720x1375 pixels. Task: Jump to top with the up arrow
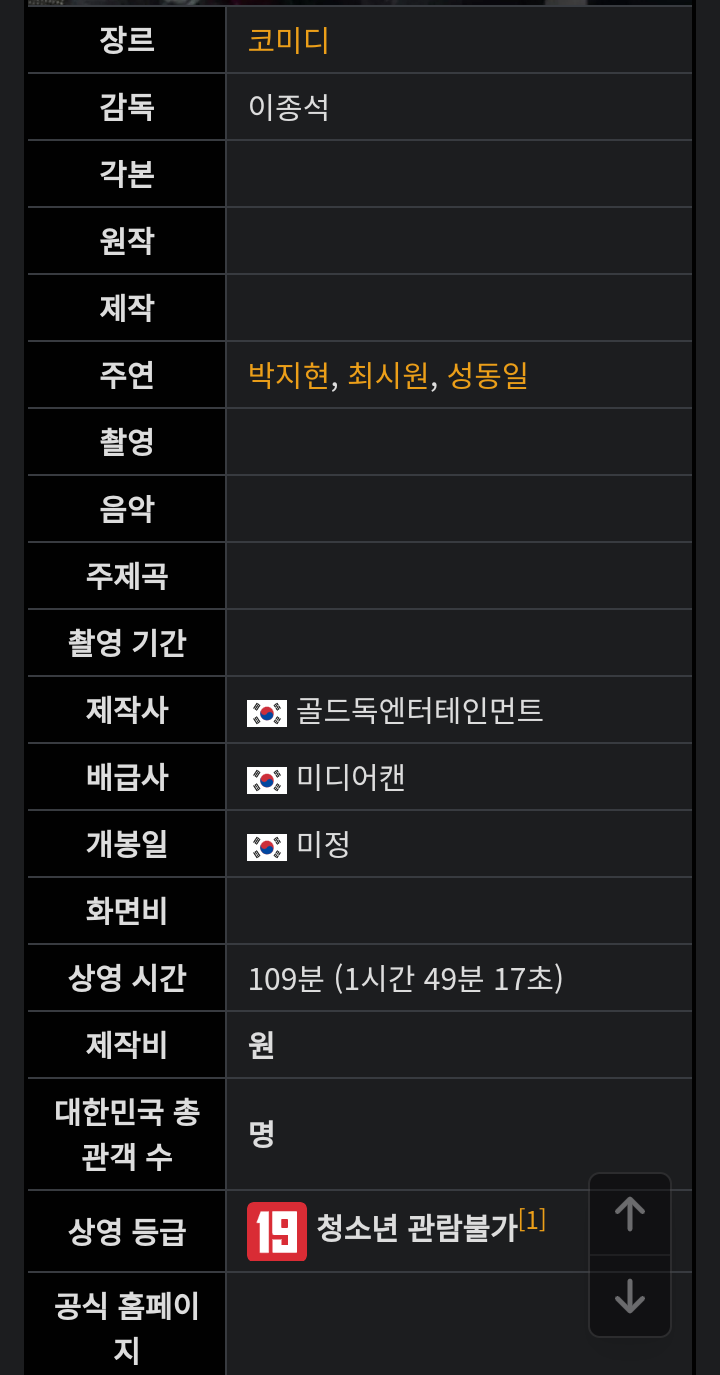pos(630,1214)
